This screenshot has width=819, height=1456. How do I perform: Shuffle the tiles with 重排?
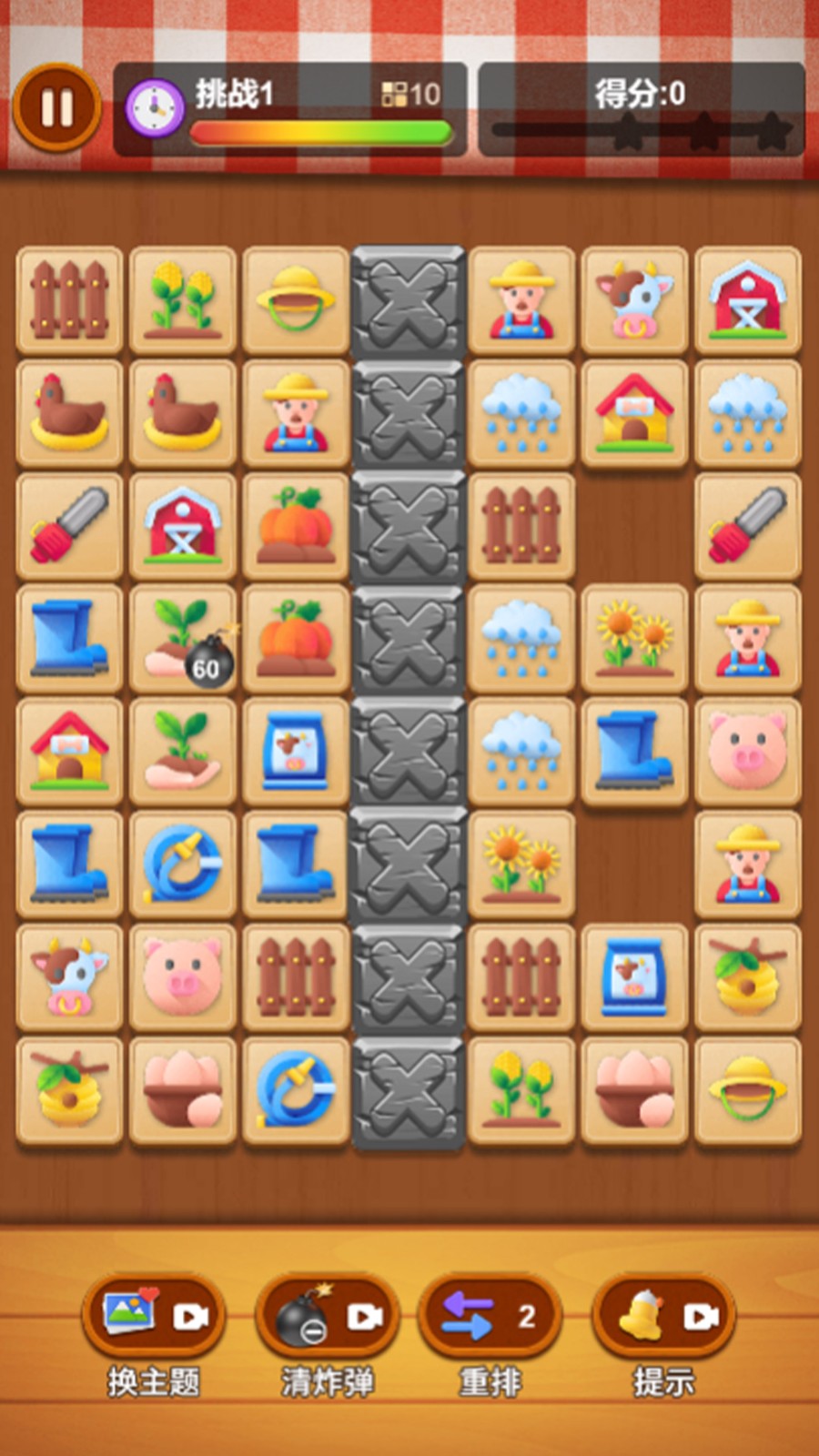(490, 1316)
